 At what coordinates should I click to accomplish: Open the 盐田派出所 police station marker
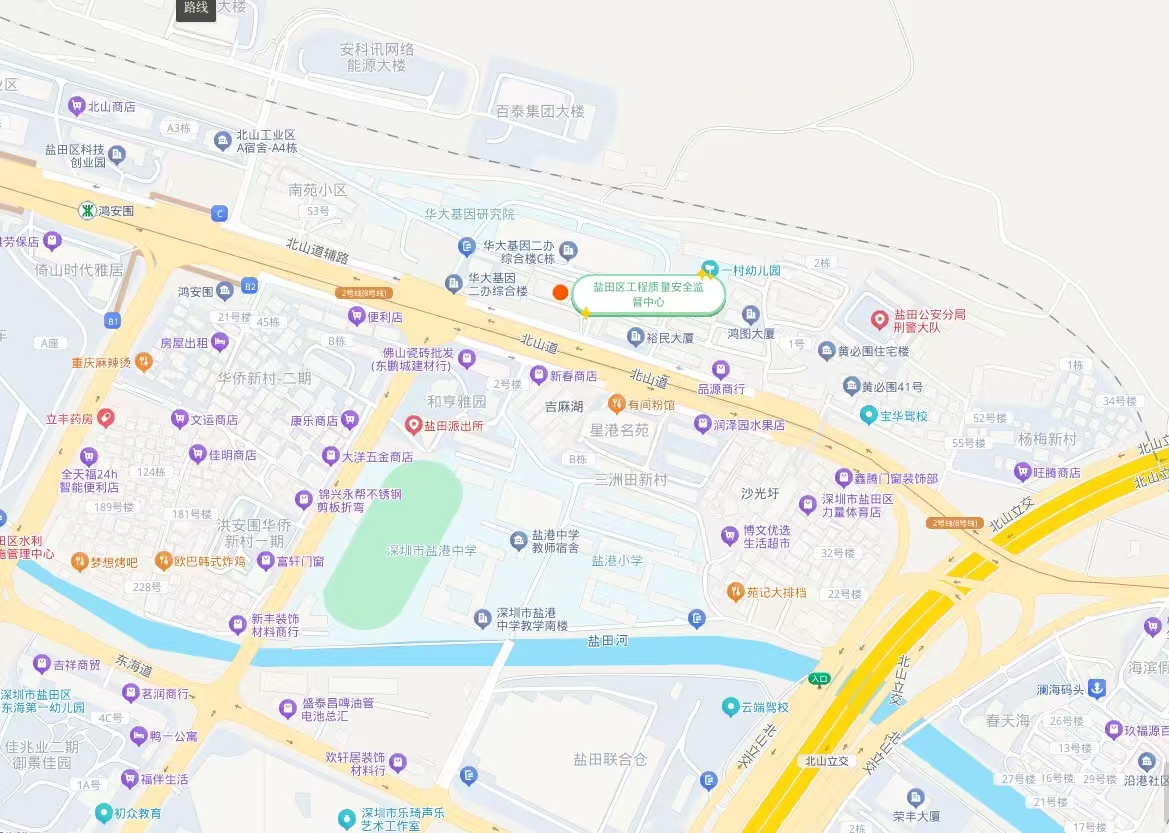[413, 425]
